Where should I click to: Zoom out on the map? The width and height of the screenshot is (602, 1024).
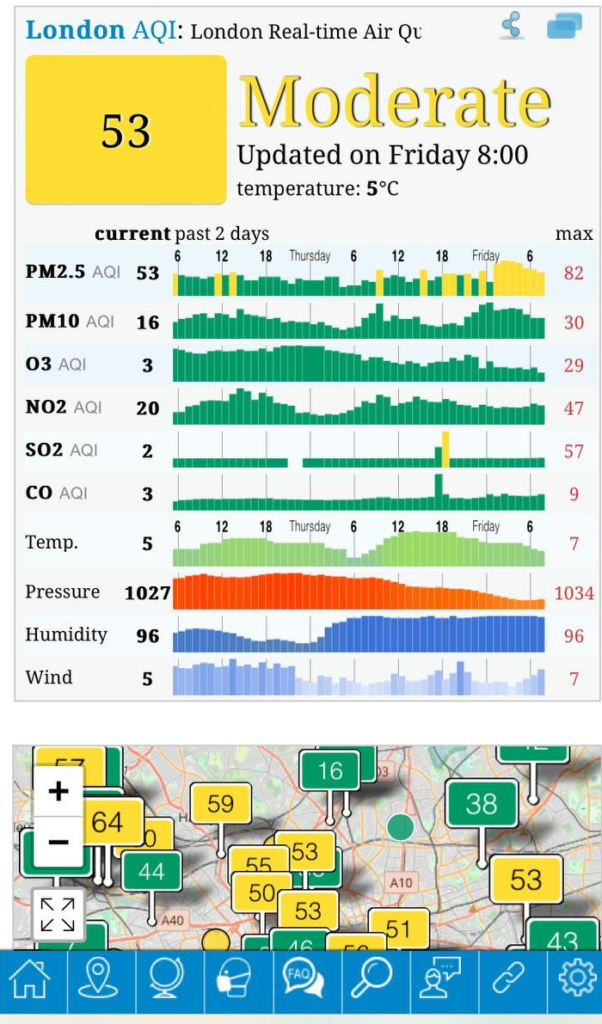point(58,841)
